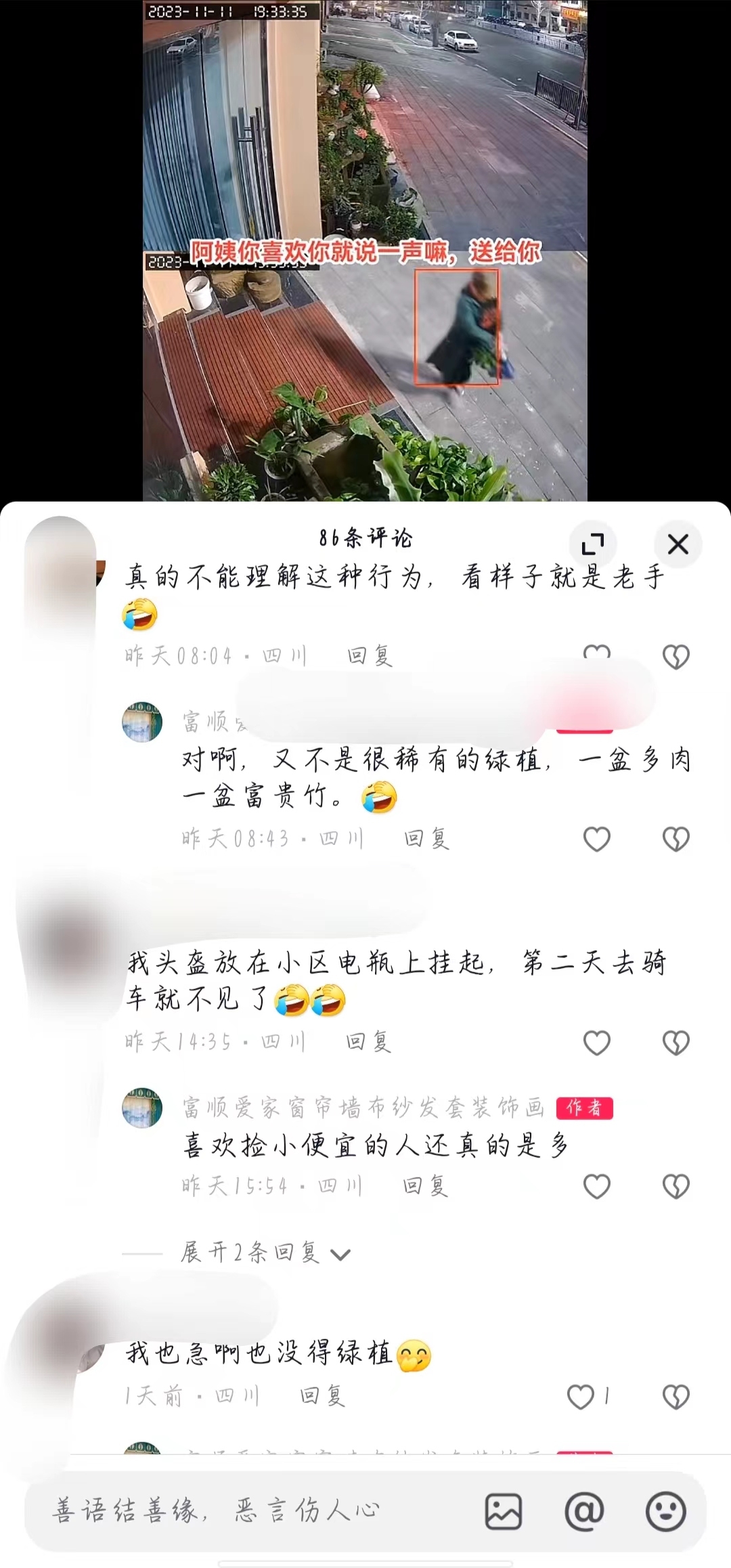Like the 头盔 comment
This screenshot has height=1568, width=731.
(x=596, y=1043)
